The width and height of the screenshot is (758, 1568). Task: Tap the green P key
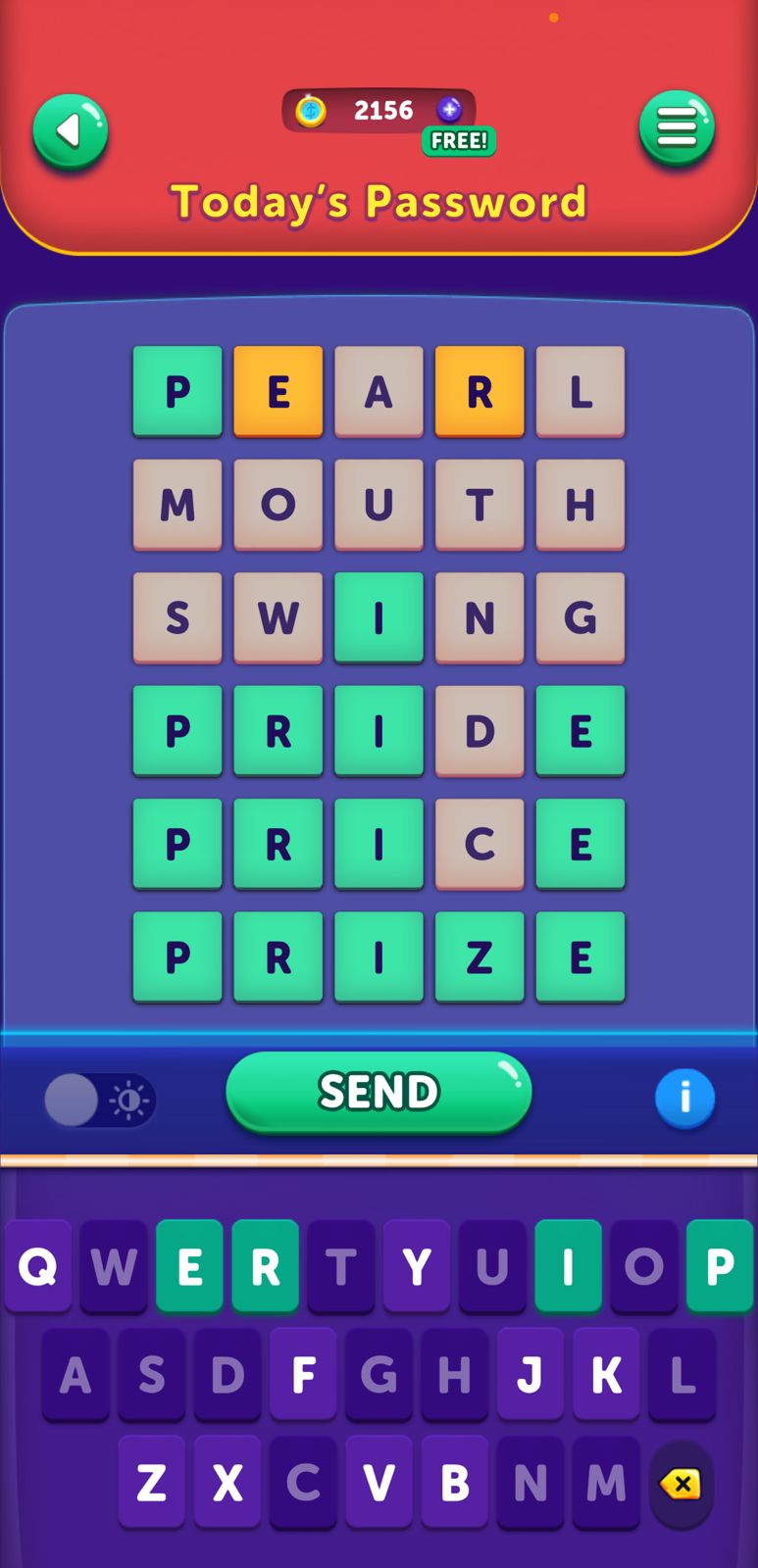point(719,1267)
